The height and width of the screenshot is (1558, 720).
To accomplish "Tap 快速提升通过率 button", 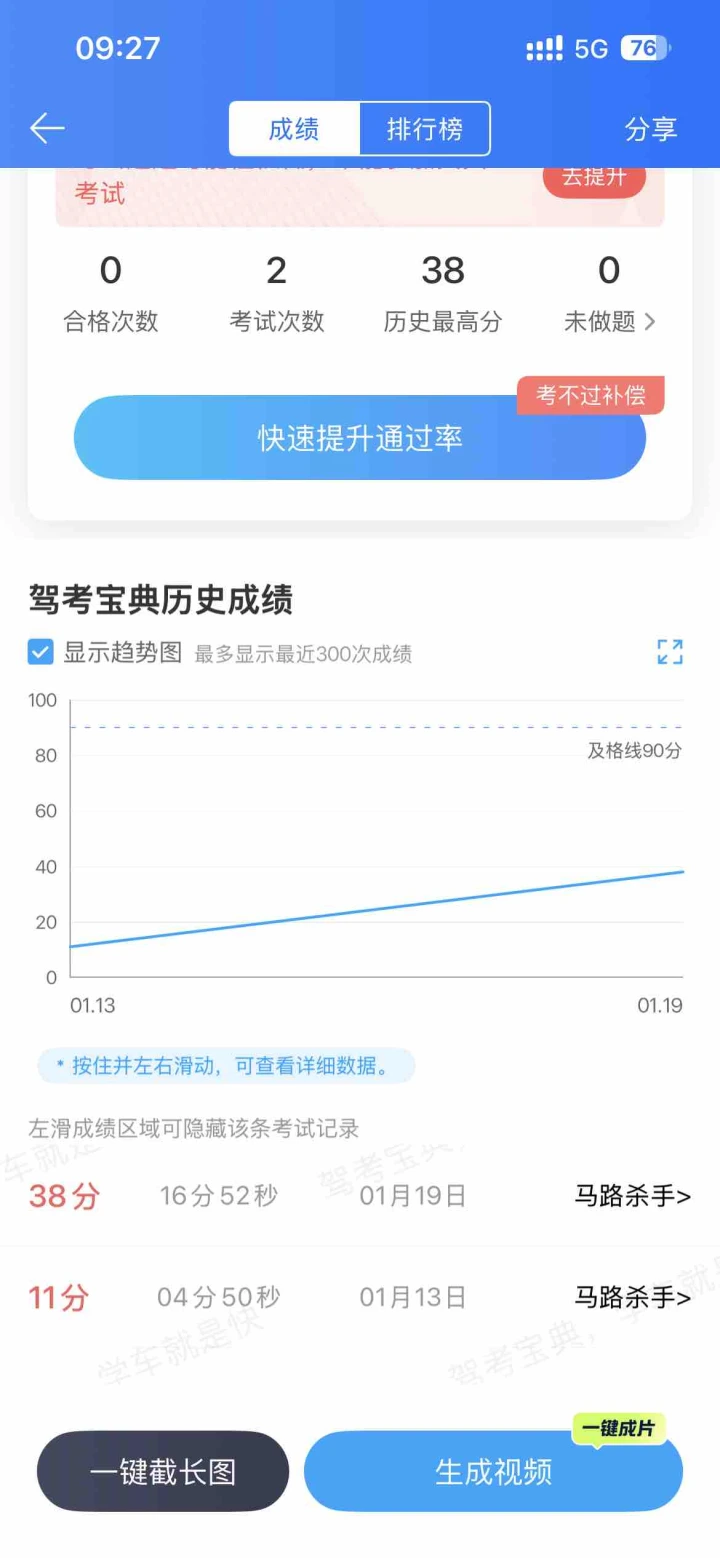I will pyautogui.click(x=360, y=438).
